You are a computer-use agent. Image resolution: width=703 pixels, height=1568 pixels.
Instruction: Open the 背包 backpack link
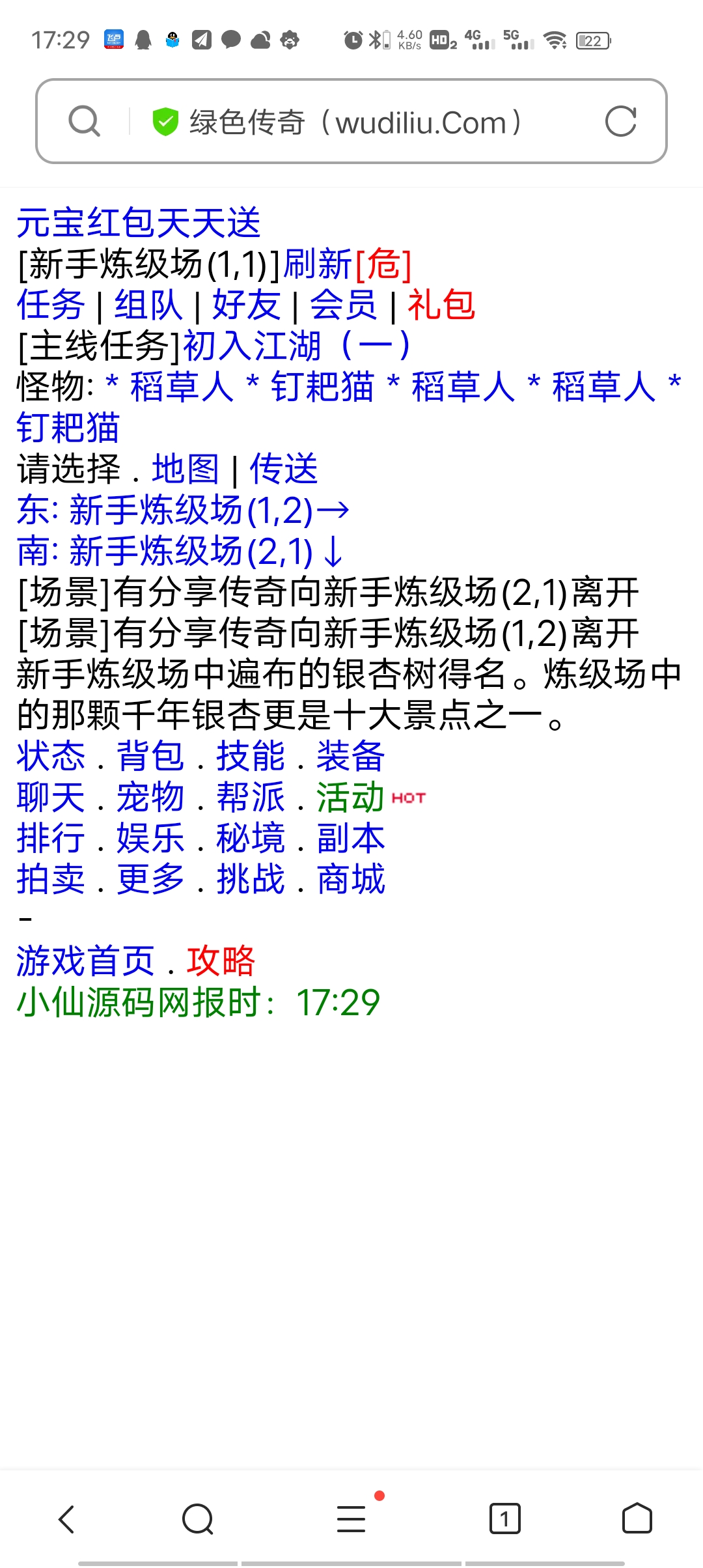(150, 756)
